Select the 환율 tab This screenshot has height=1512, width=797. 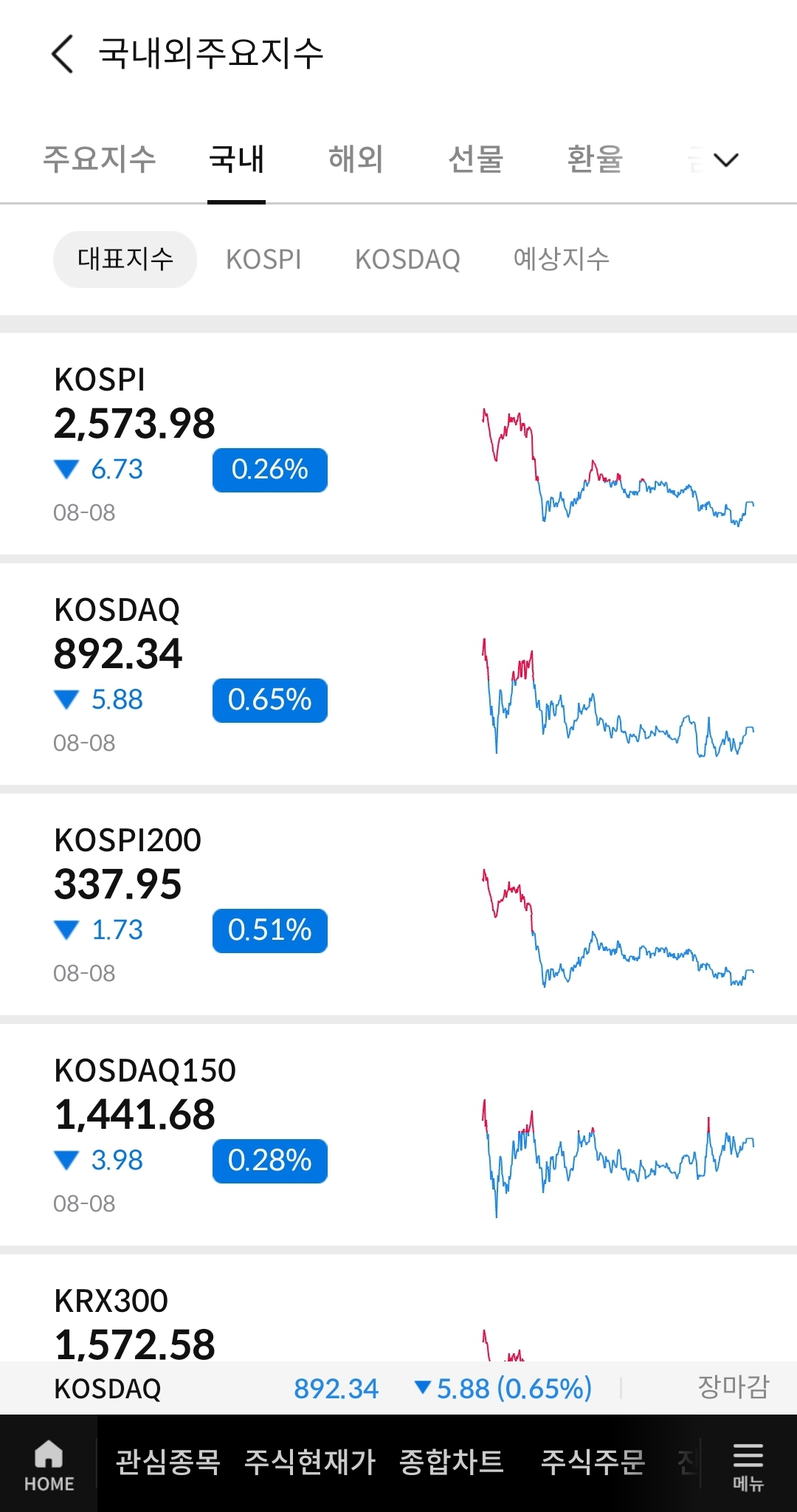tap(595, 159)
